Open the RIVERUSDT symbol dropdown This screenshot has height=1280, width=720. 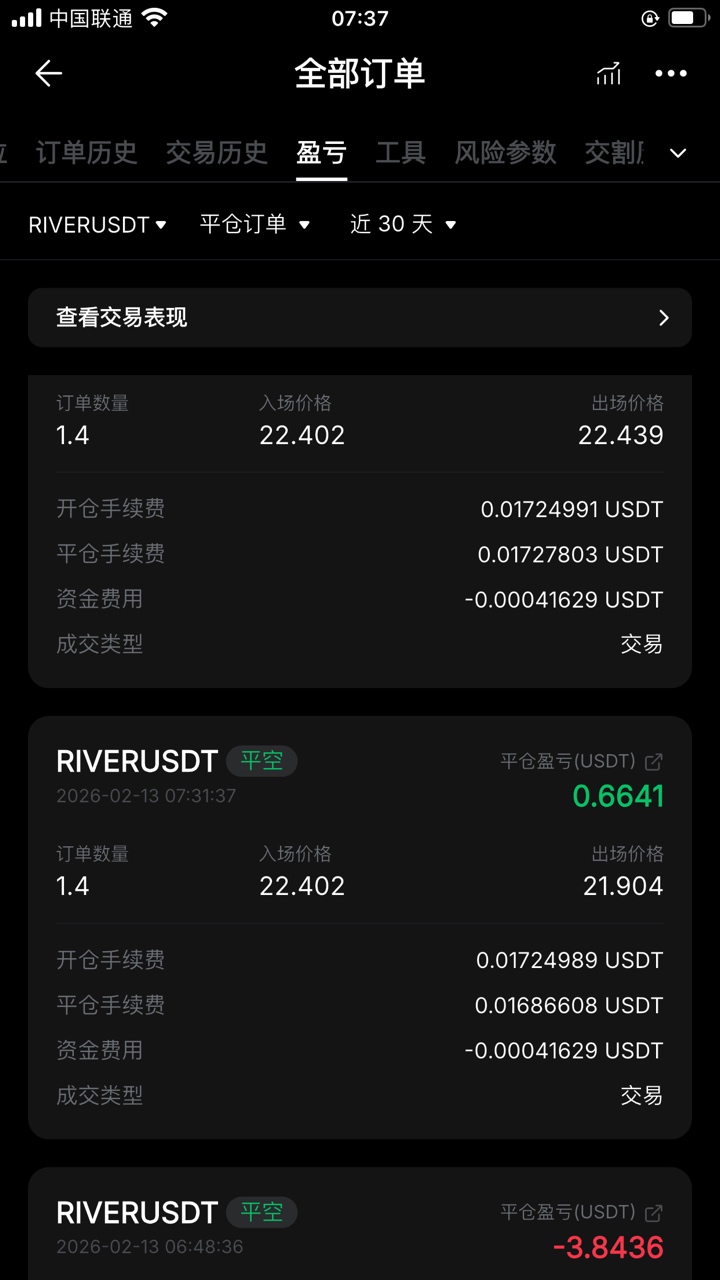pos(97,224)
